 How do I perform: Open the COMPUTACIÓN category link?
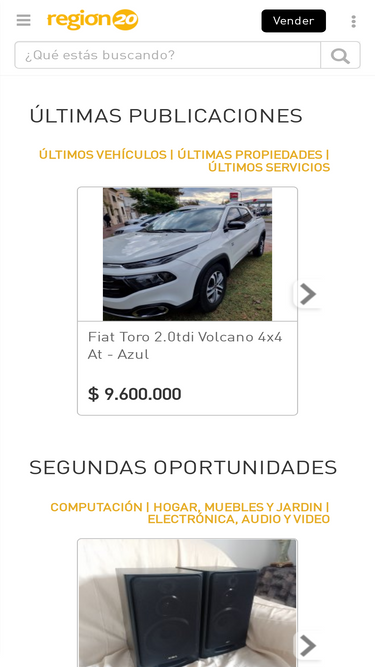point(96,507)
